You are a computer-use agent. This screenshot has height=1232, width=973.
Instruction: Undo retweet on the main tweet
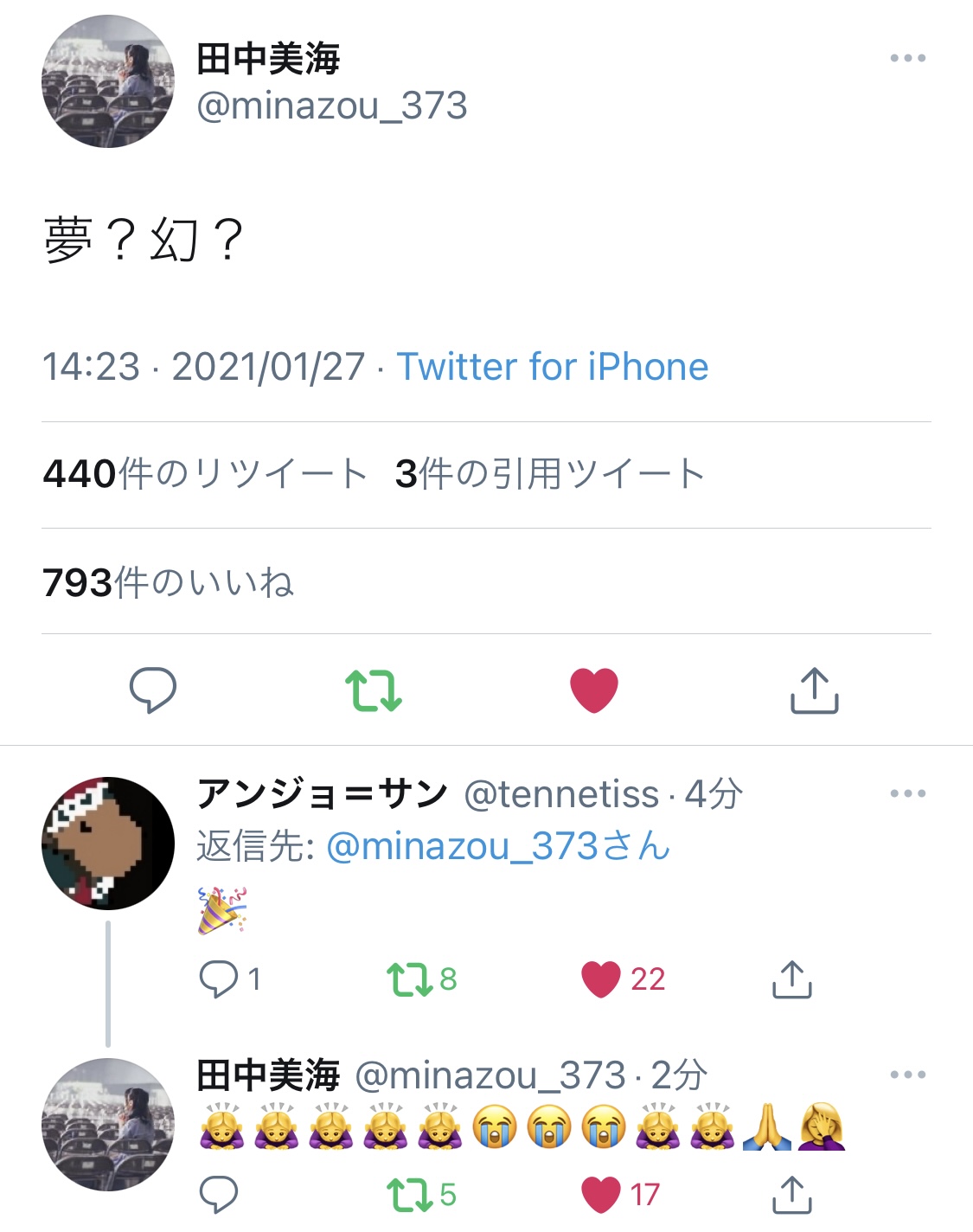(374, 690)
